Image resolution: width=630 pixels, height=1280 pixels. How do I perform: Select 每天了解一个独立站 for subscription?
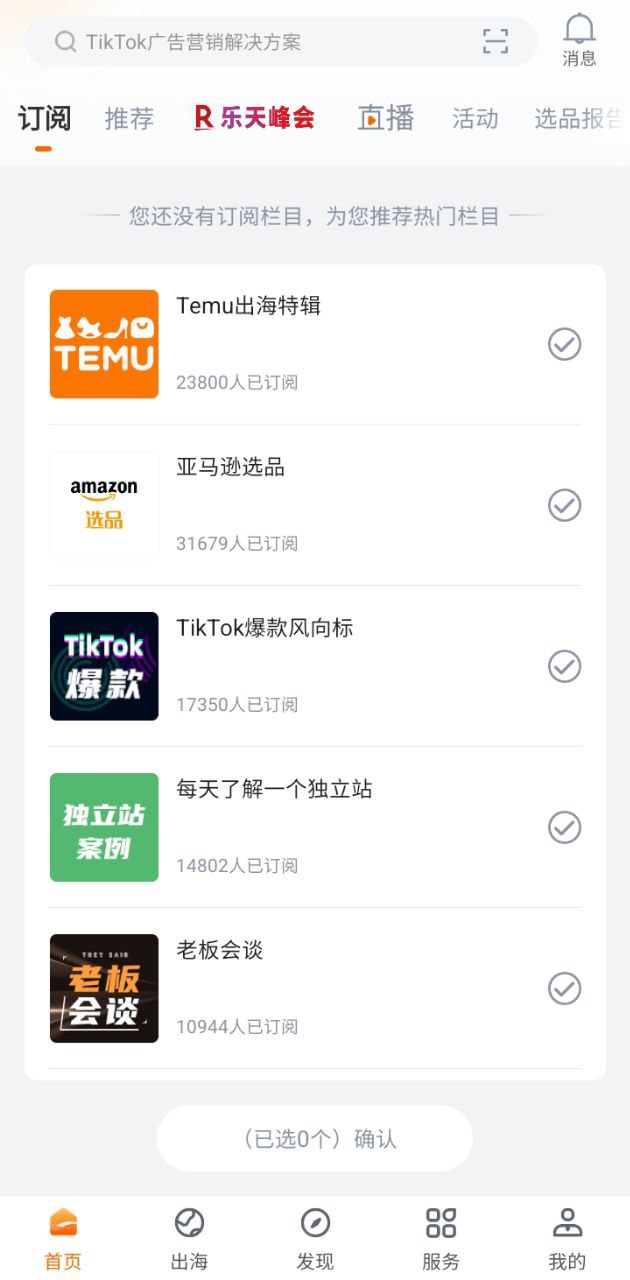(565, 827)
